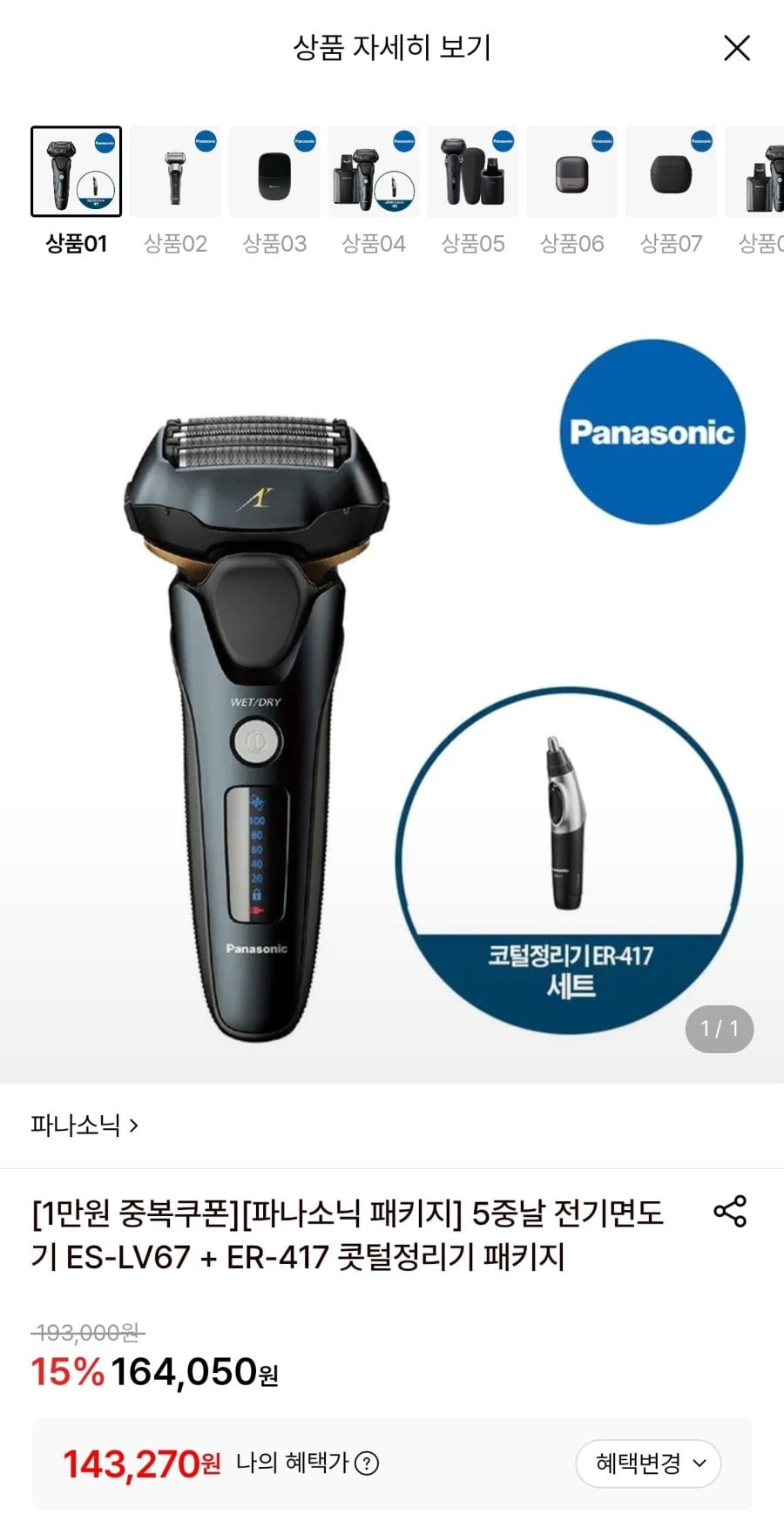The height and width of the screenshot is (1521, 784).
Task: Share this product
Action: coord(730,1211)
